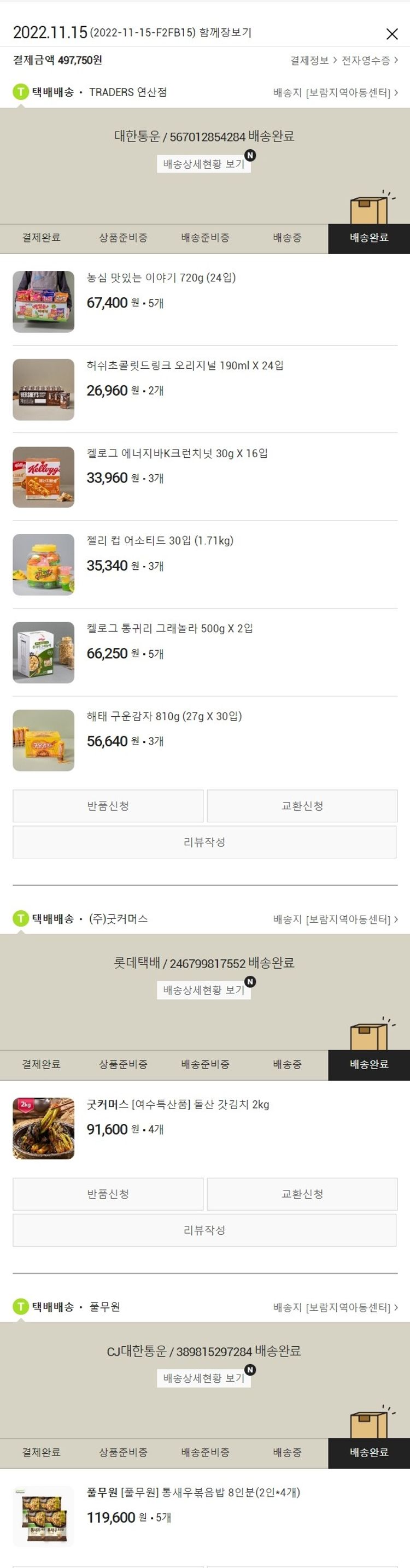Screen dimensions: 410x1568
Task: Open 켈로그 에너지바K크런치넛 product
Action: click(177, 453)
